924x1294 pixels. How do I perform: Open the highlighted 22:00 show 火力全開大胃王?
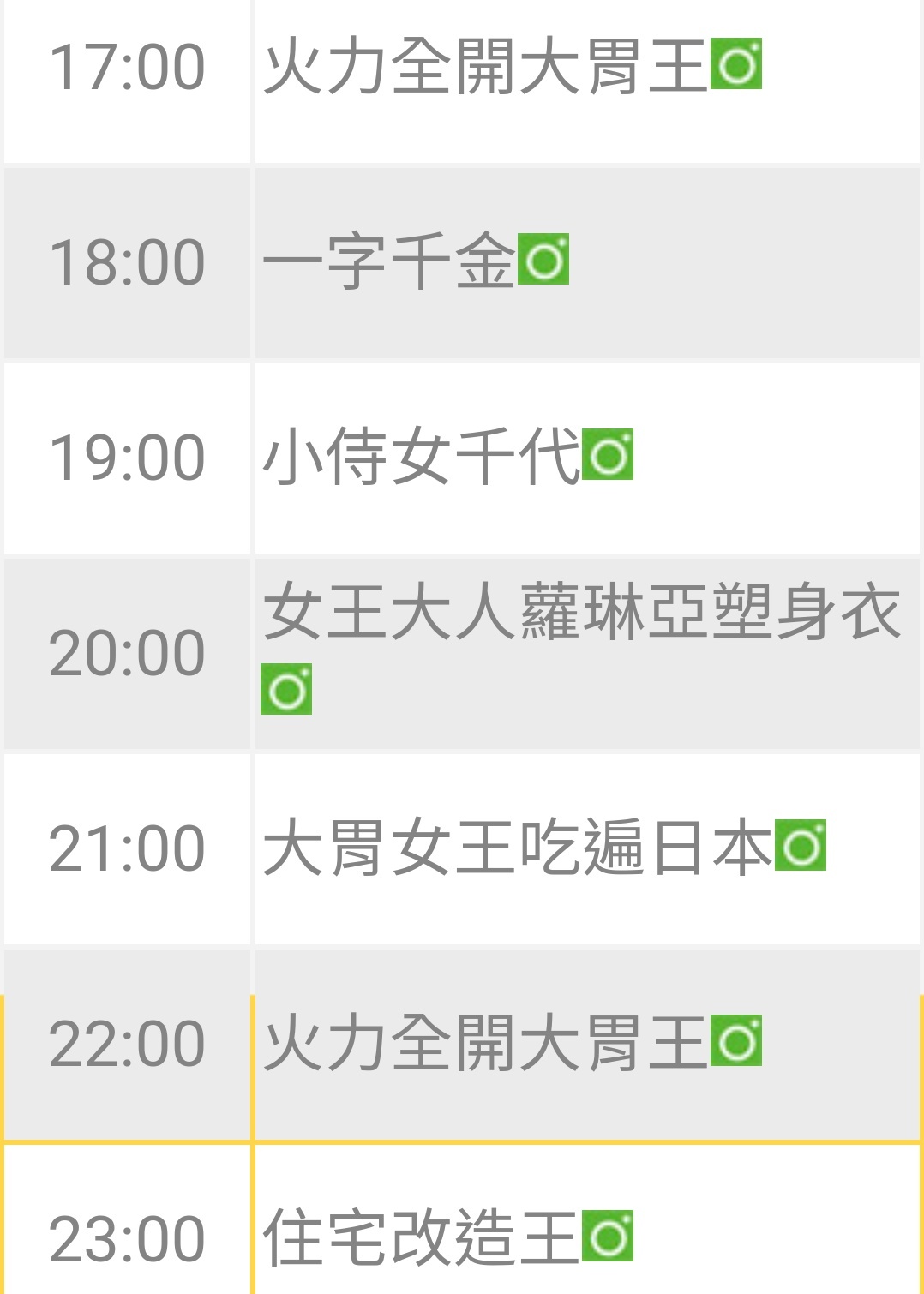coord(484,1043)
